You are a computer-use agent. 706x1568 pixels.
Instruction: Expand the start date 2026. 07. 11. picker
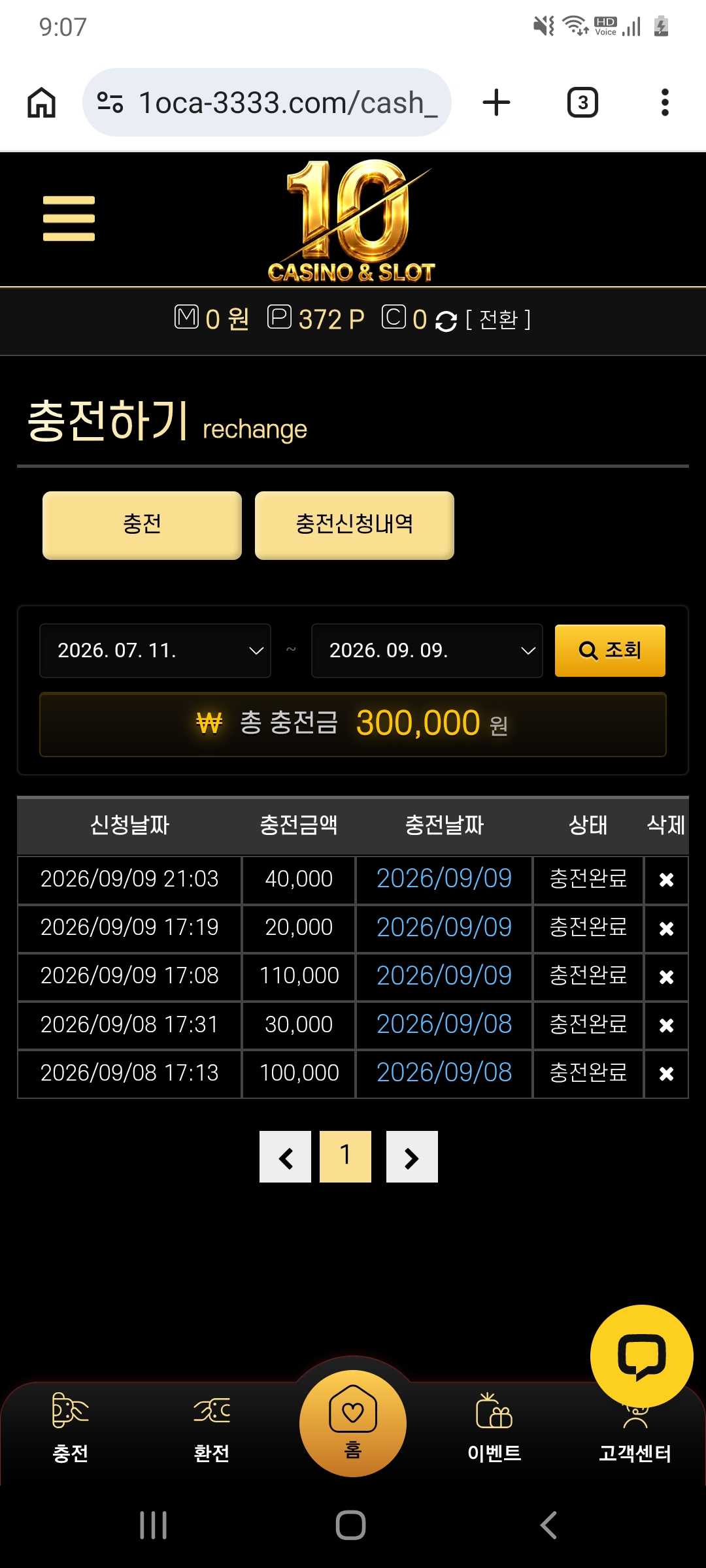(x=155, y=651)
